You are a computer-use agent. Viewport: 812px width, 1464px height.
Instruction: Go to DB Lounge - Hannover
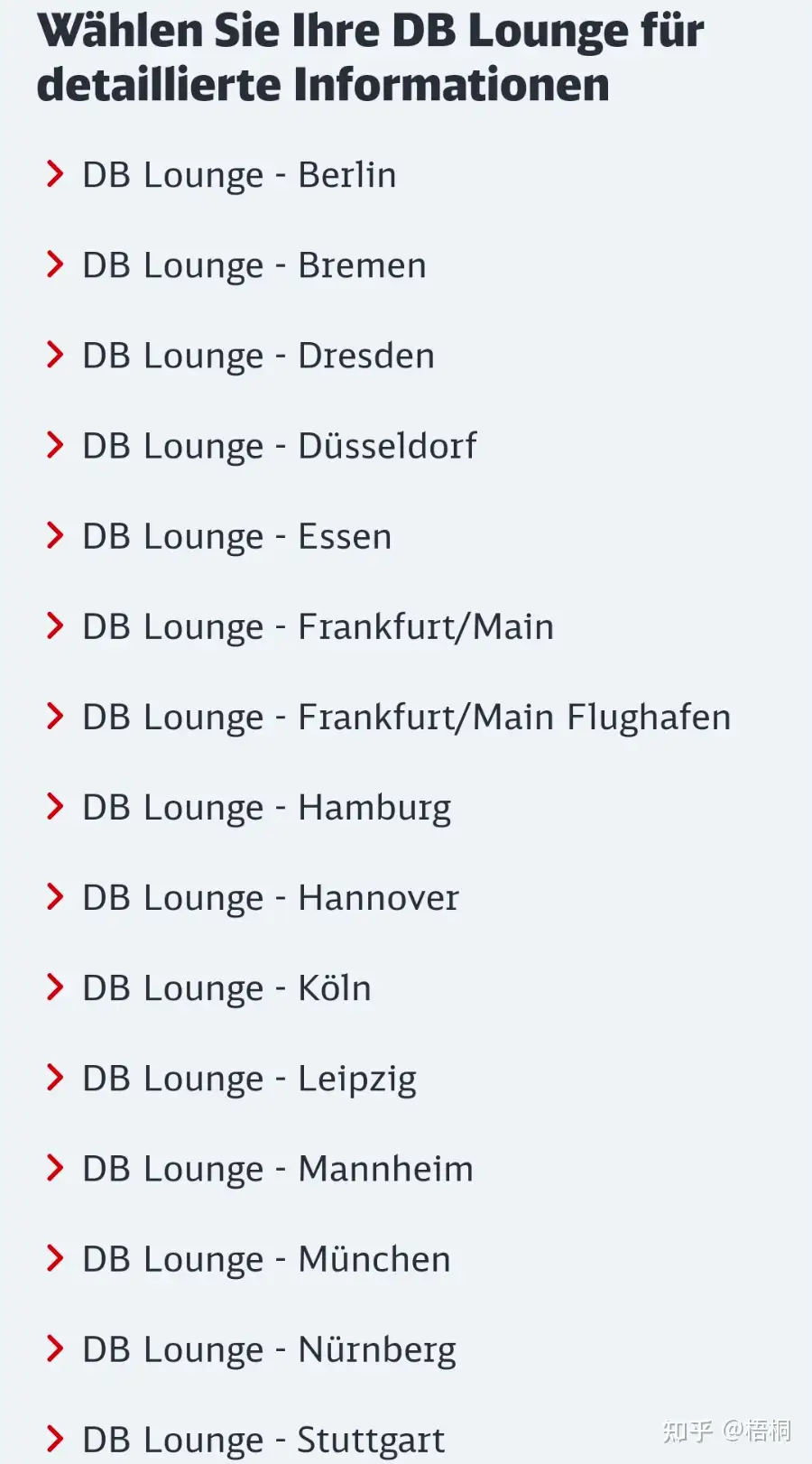[270, 897]
